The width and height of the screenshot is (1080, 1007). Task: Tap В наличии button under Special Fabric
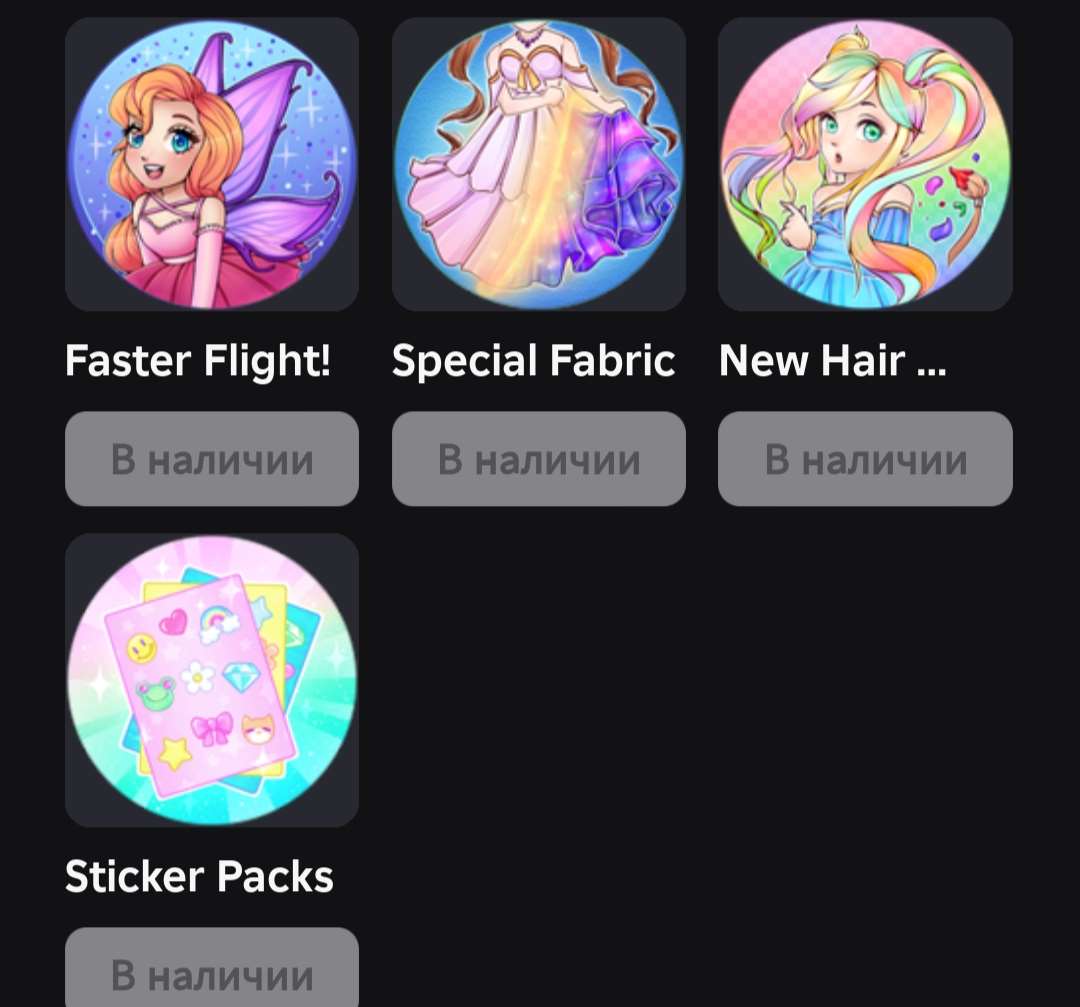click(x=538, y=459)
